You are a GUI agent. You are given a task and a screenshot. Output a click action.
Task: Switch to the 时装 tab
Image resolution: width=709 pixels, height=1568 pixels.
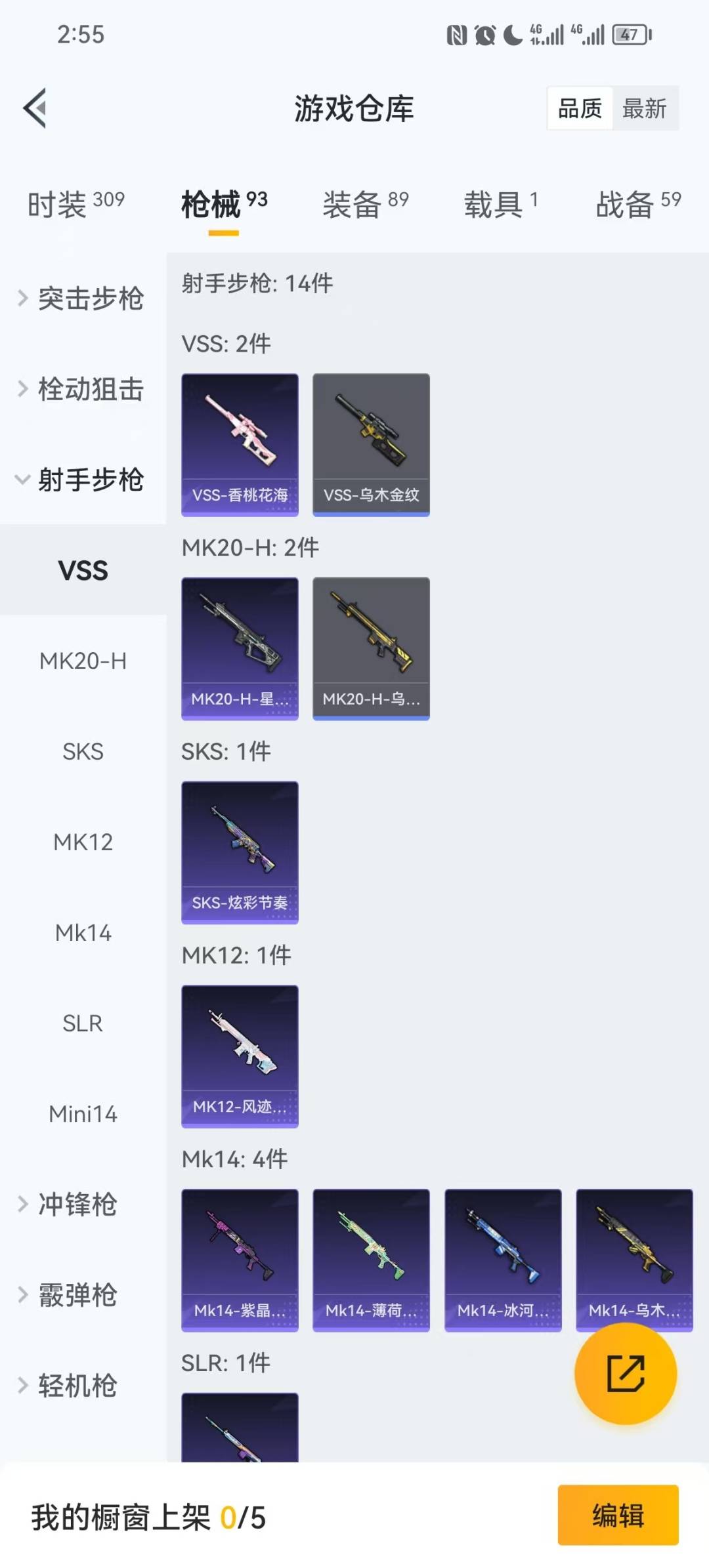pos(75,204)
